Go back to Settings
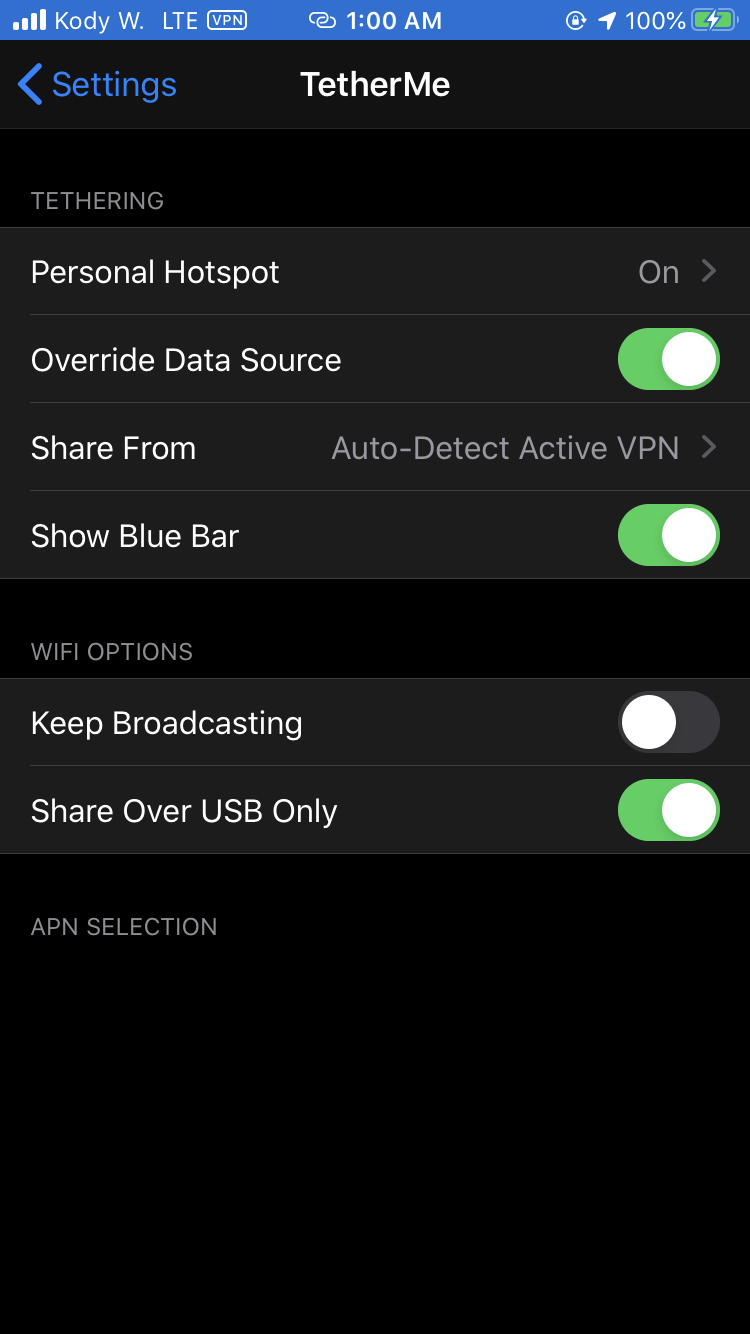 97,85
